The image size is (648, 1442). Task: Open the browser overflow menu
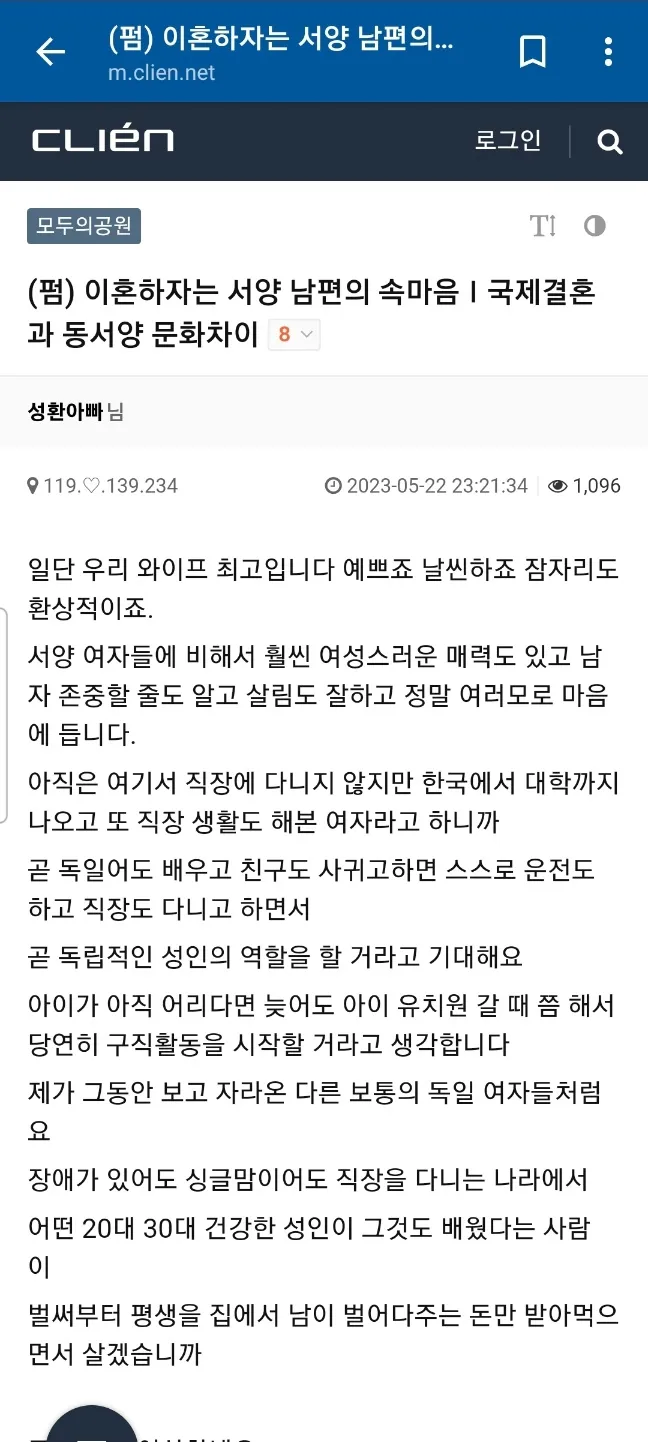[x=609, y=52]
